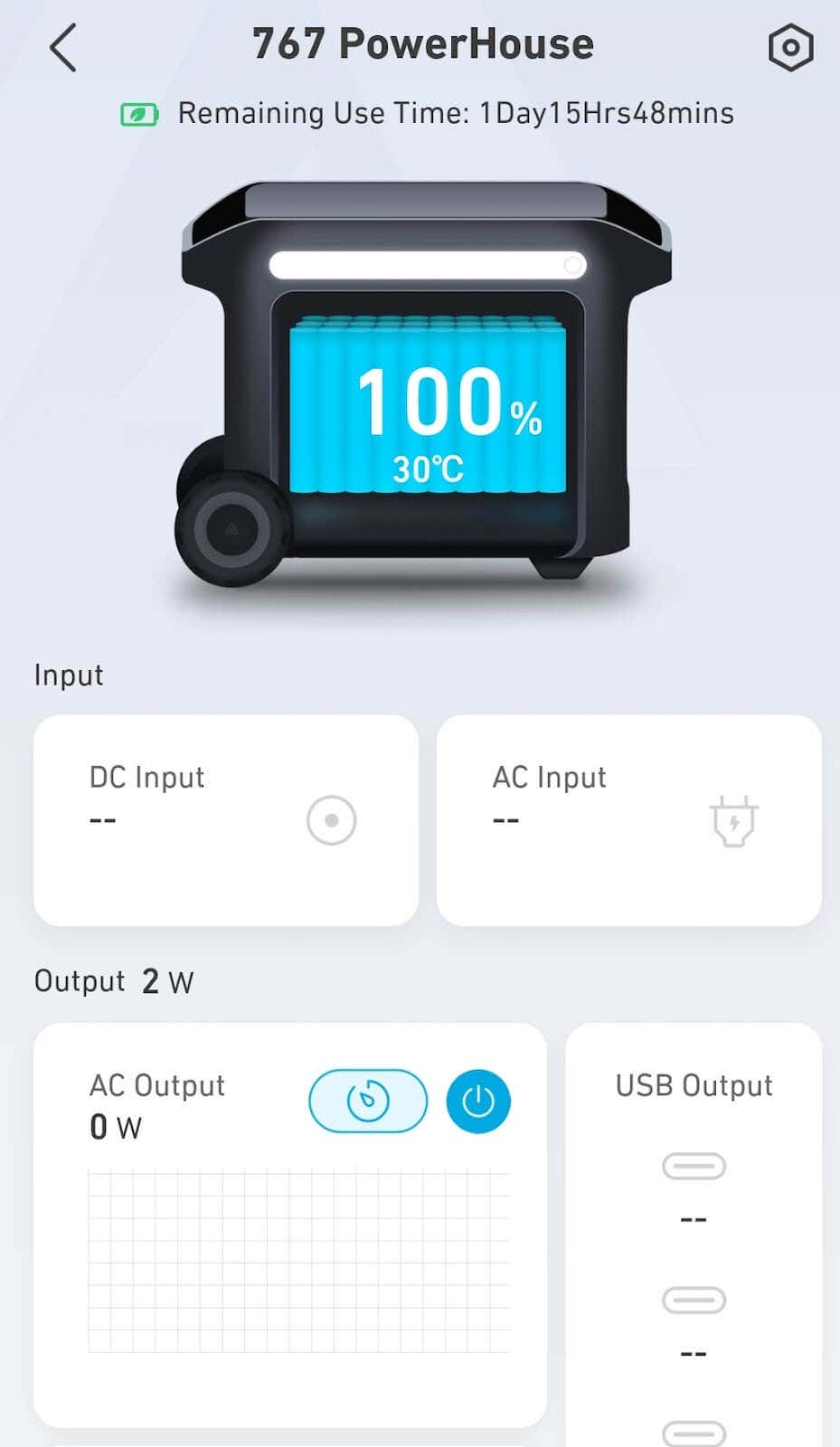The height and width of the screenshot is (1447, 840).
Task: Select the Input section header
Action: 68,674
